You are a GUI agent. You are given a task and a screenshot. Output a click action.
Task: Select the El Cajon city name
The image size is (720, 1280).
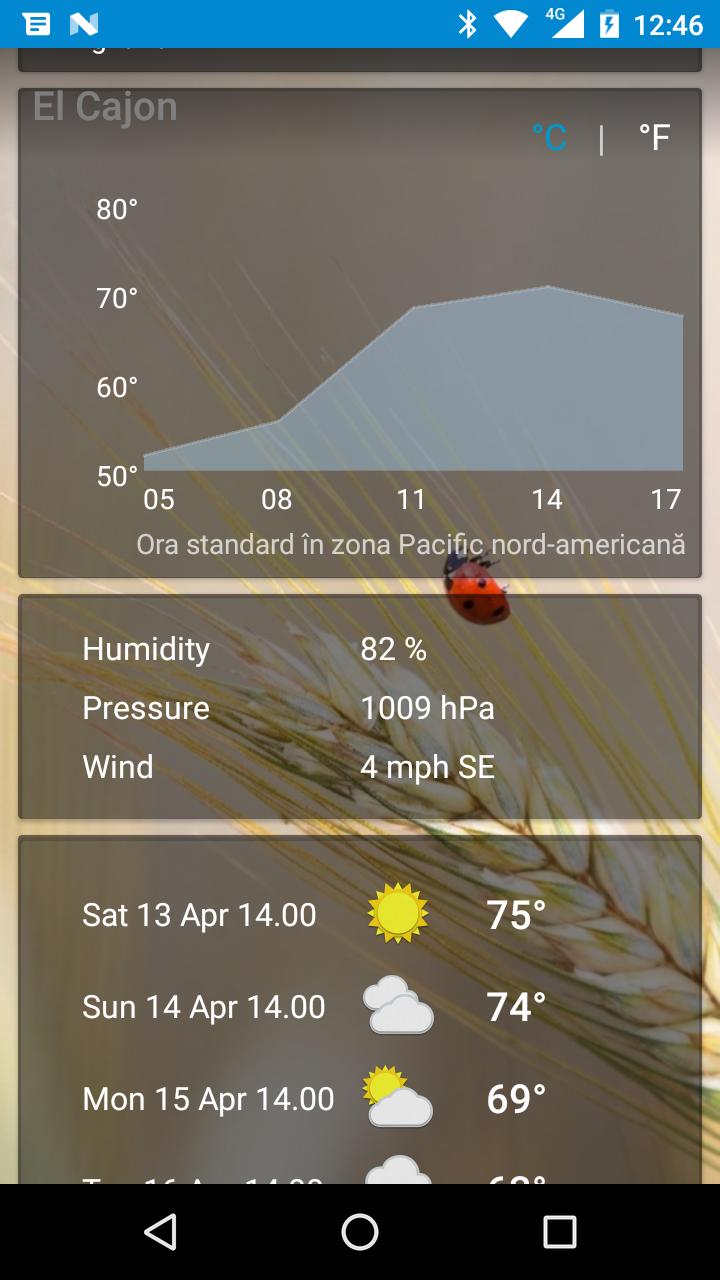pyautogui.click(x=105, y=105)
